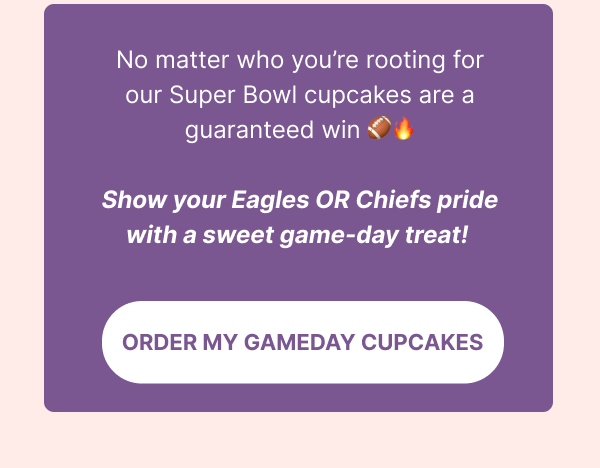Tap Order My Gameday Cupcakes button

pyautogui.click(x=302, y=342)
